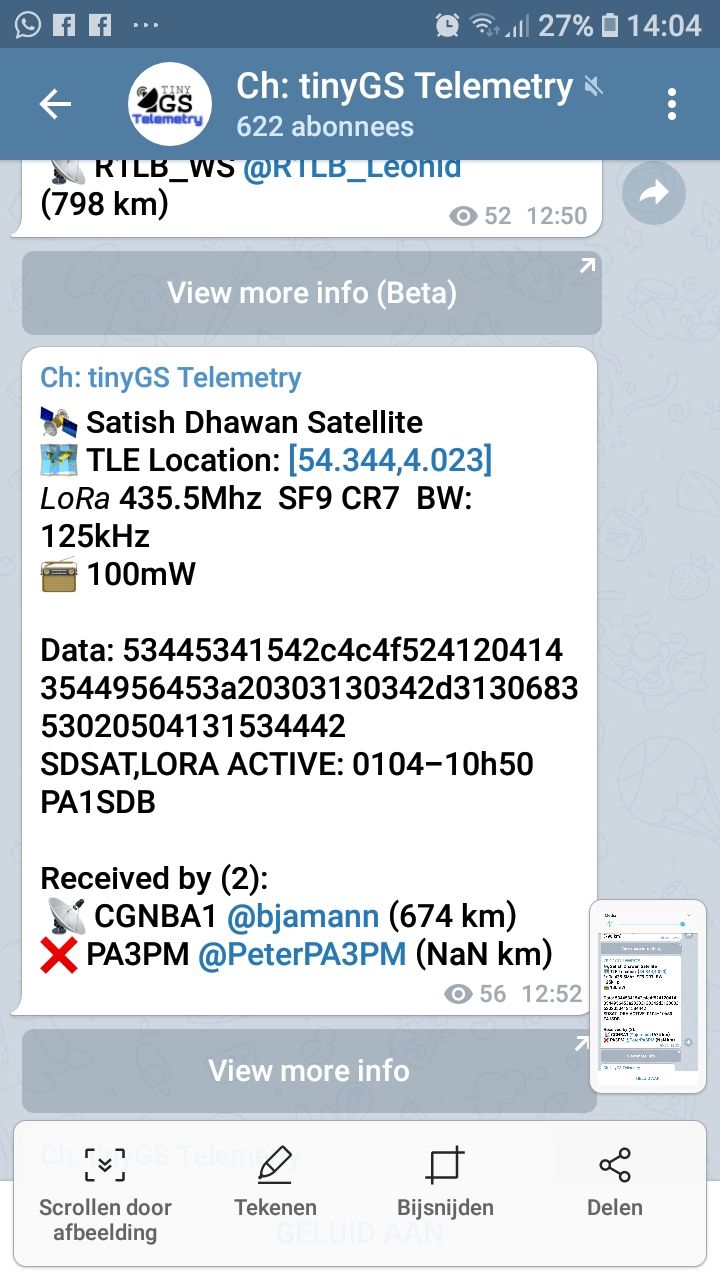Go back from the tinyGS Telemetry channel
The width and height of the screenshot is (720, 1280).
pos(55,104)
